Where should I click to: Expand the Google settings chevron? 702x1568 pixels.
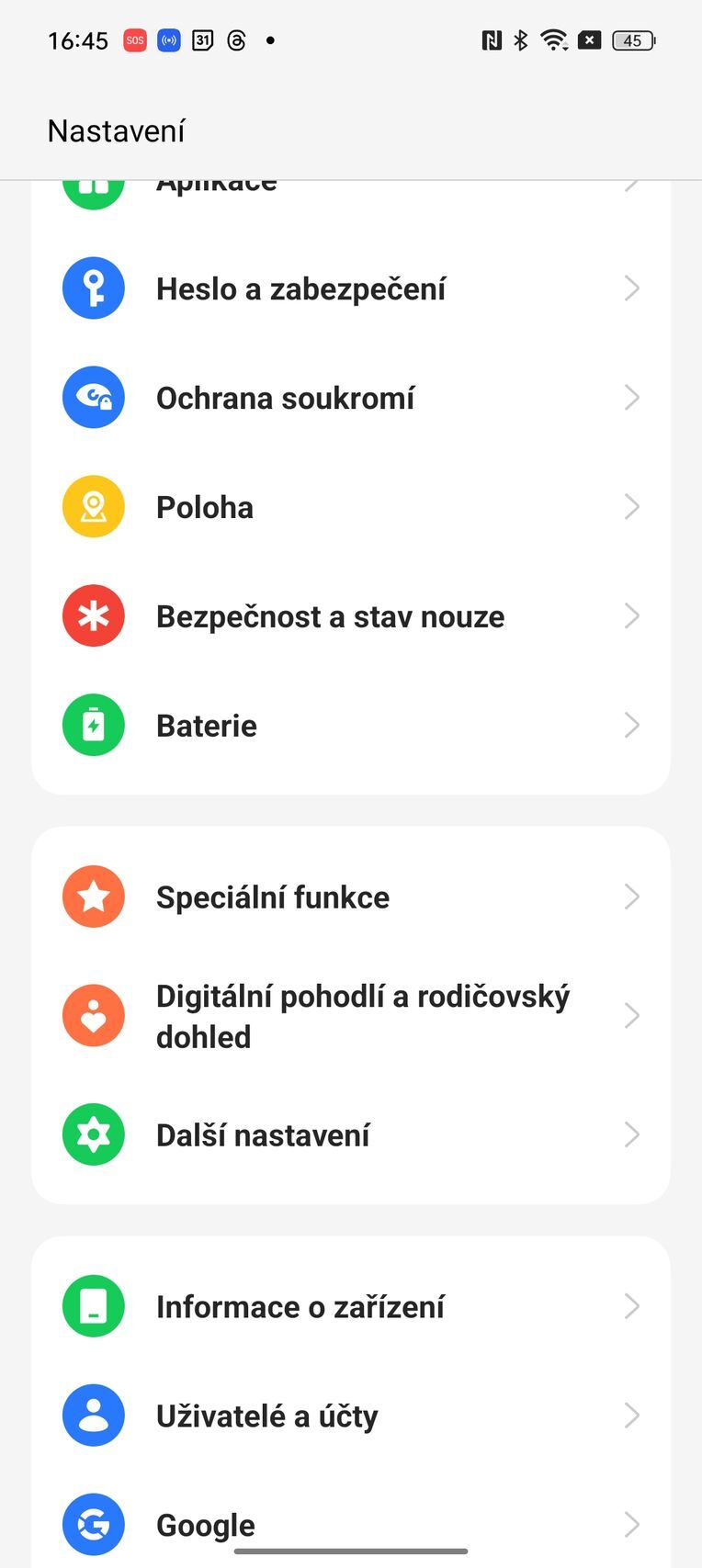click(x=632, y=1524)
